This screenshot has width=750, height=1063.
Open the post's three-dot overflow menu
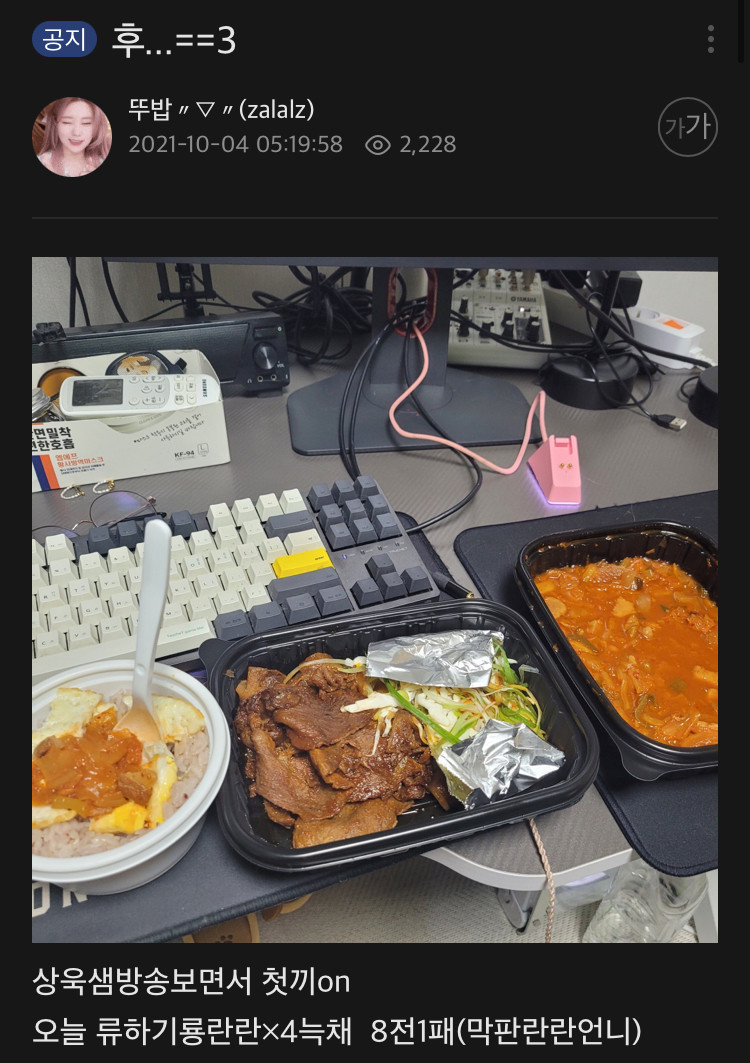click(710, 39)
